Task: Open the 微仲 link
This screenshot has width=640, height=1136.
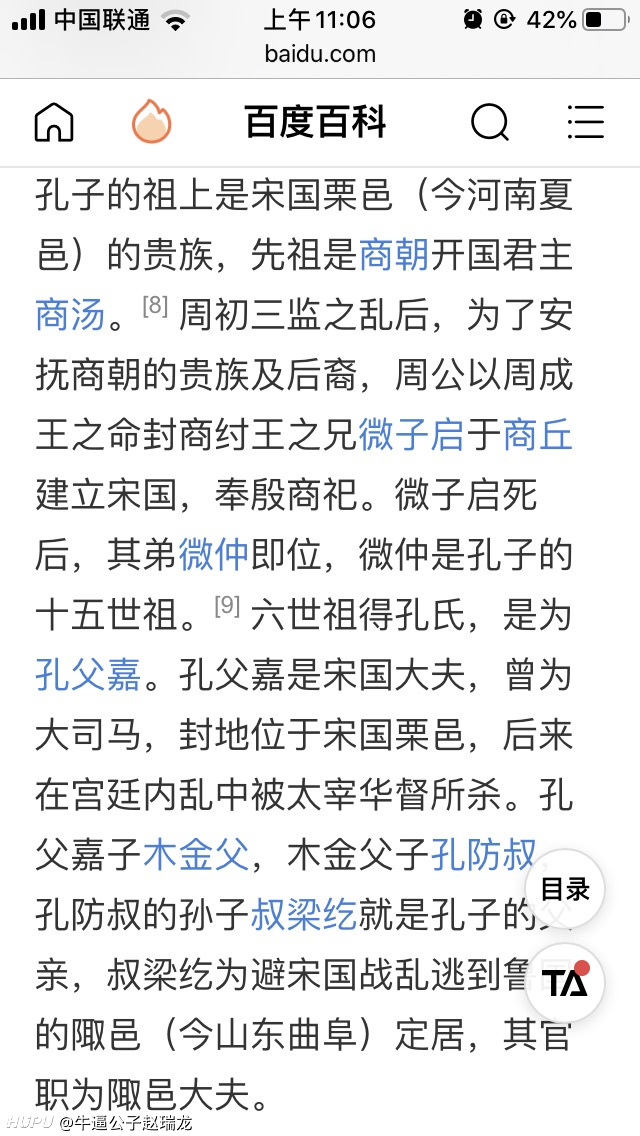Action: [214, 556]
